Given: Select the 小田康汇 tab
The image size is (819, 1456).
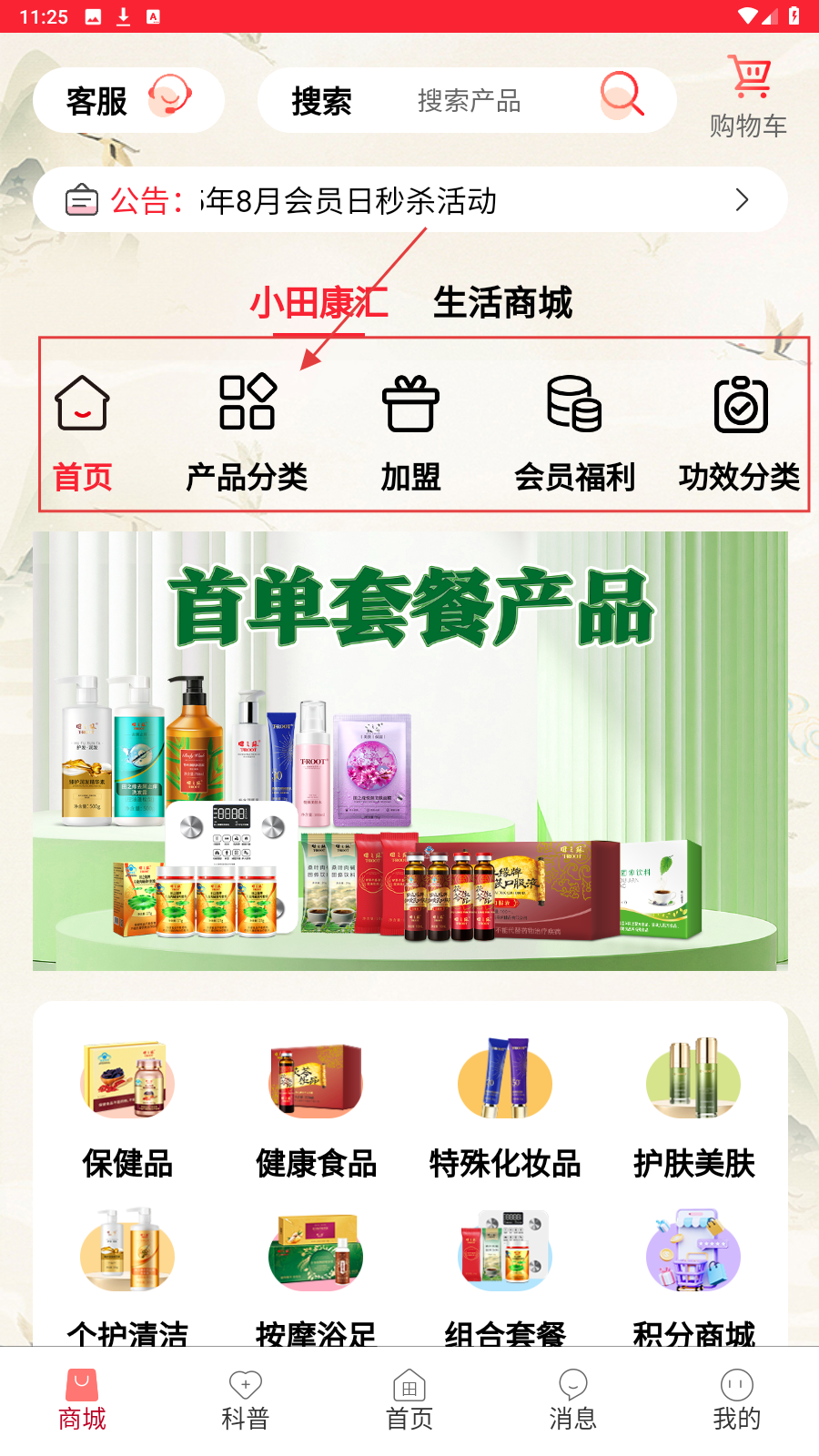Looking at the screenshot, I should 318,303.
